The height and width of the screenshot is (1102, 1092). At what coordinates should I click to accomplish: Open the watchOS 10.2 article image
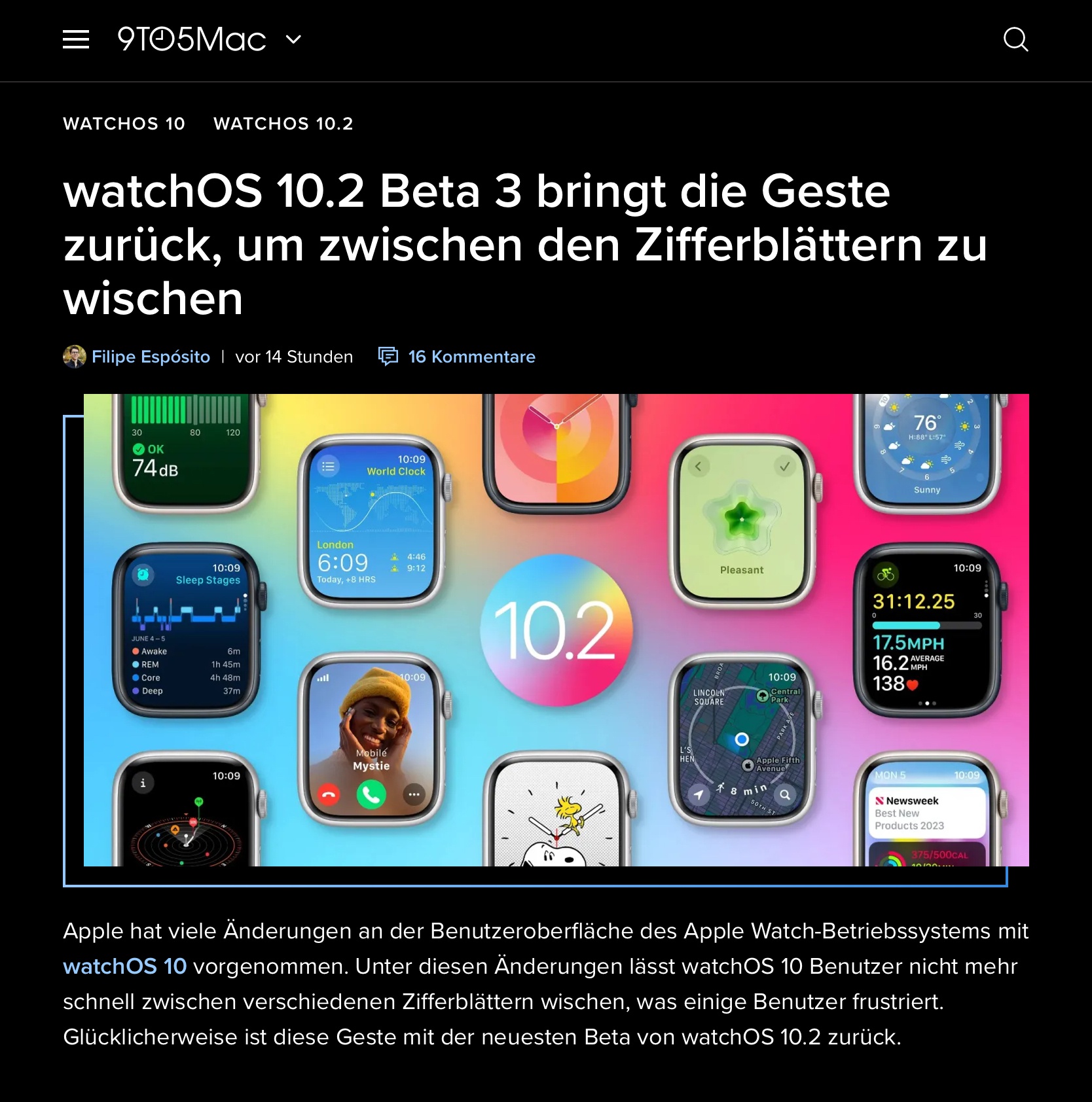pos(556,630)
